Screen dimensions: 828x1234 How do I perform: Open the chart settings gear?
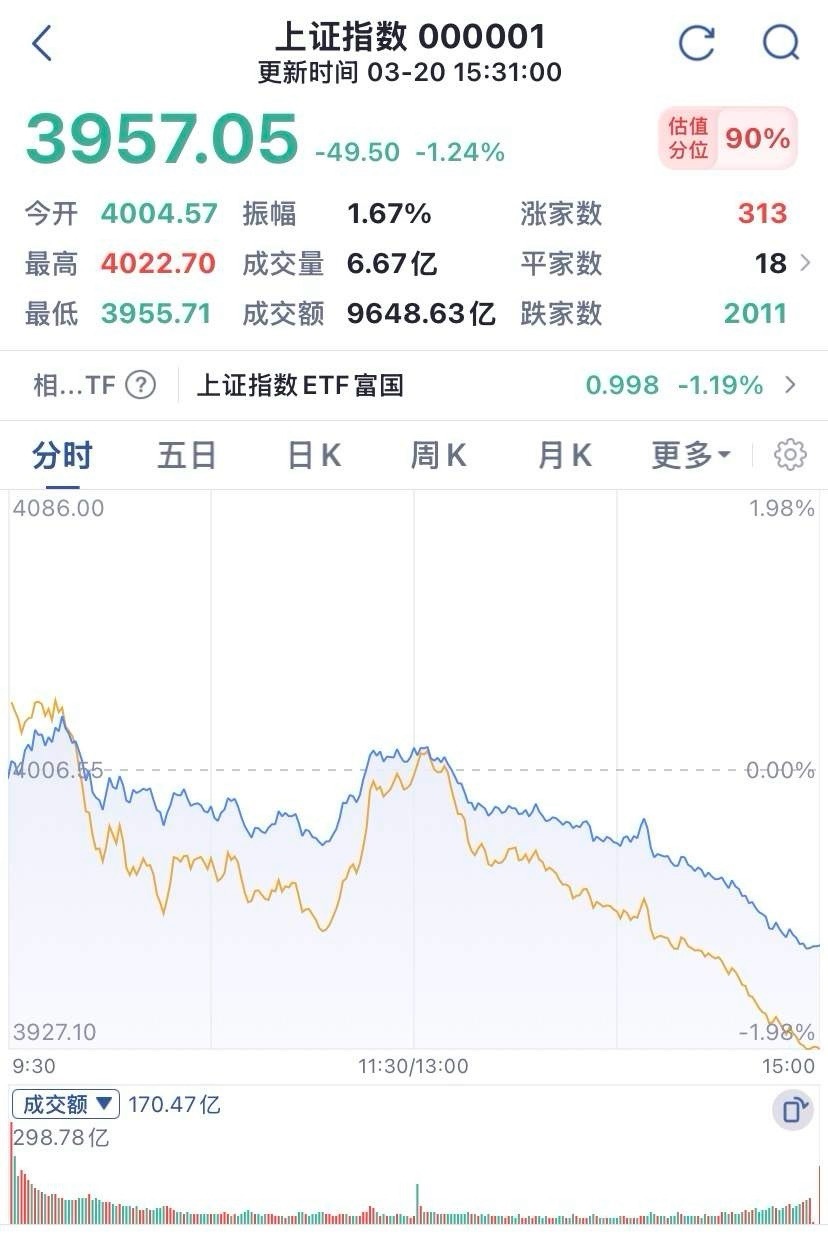[x=790, y=454]
